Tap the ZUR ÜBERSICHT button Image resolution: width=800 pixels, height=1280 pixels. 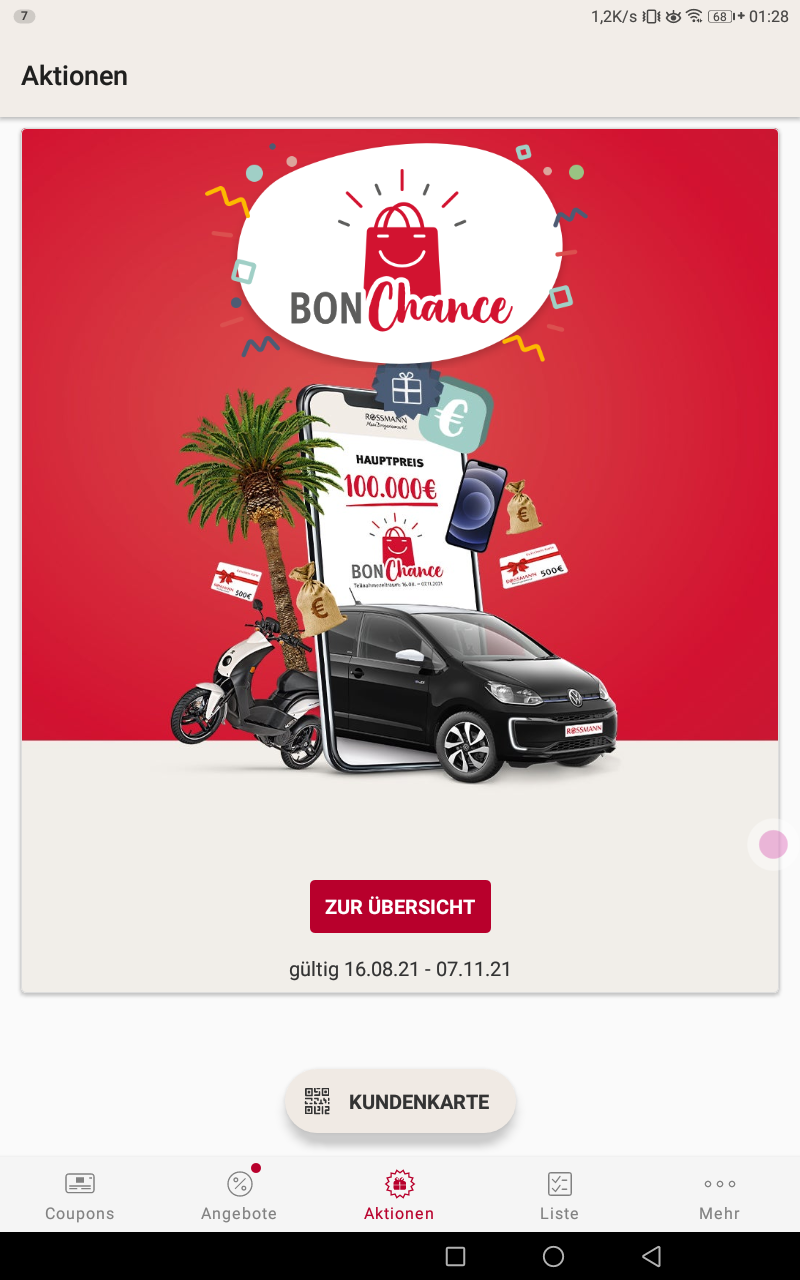(400, 906)
